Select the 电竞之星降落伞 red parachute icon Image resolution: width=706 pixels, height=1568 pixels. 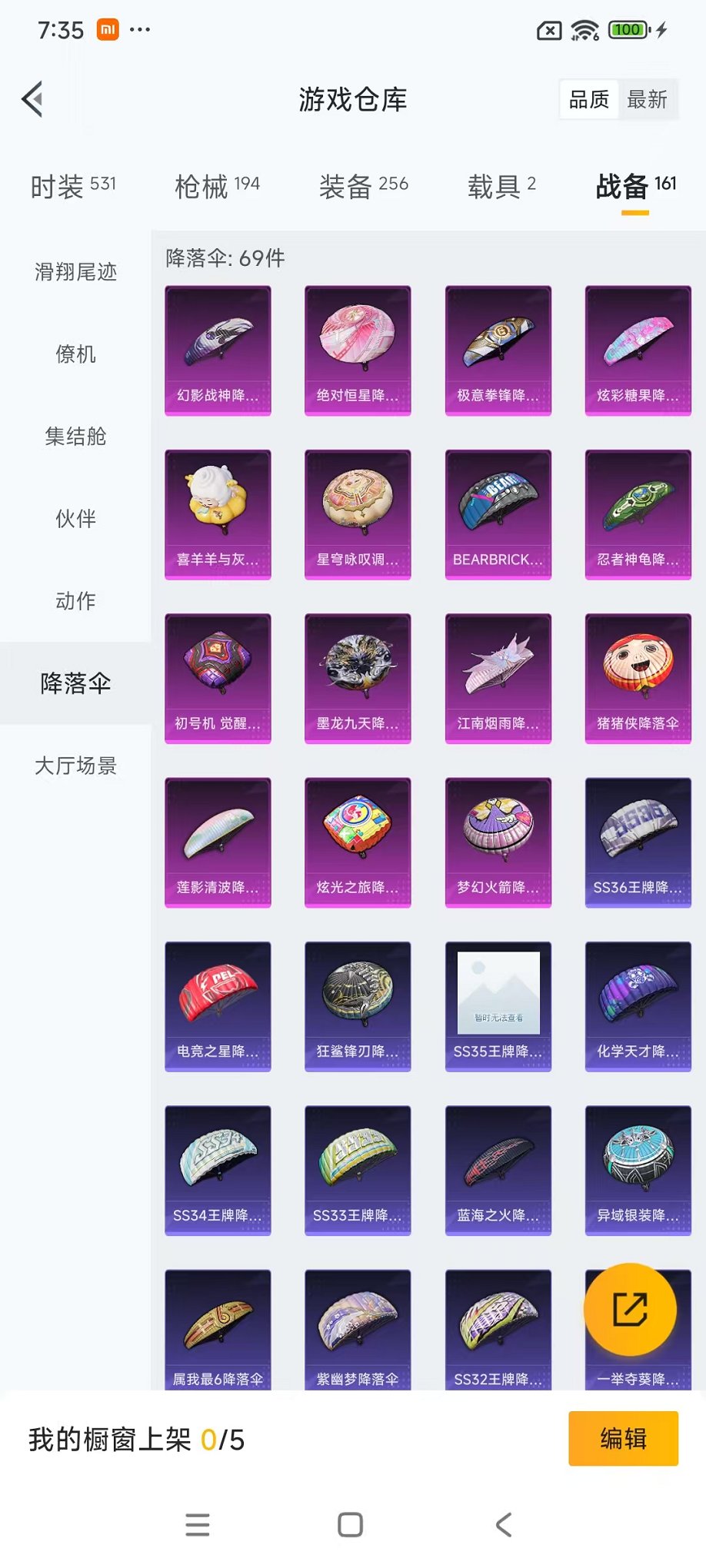click(x=218, y=995)
